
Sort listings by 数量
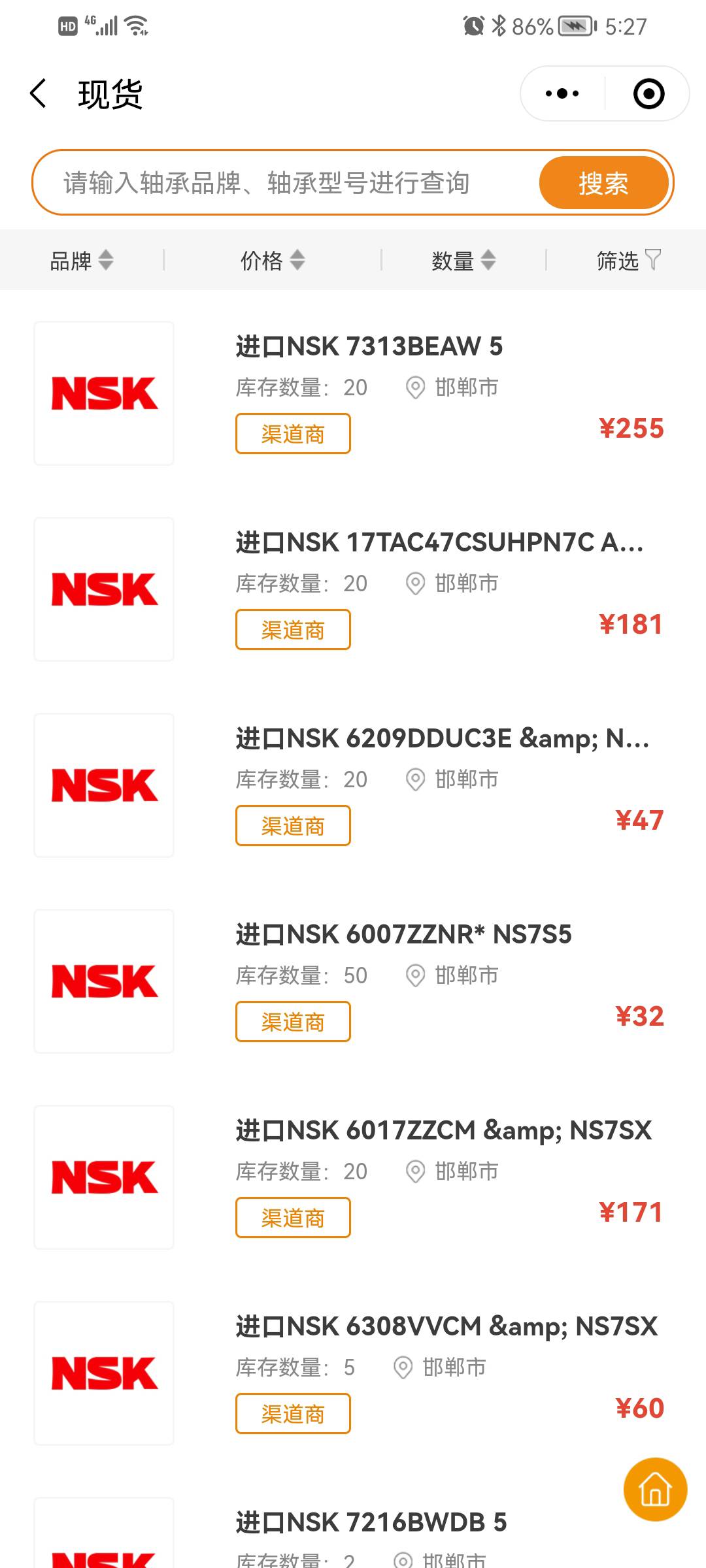click(x=463, y=260)
